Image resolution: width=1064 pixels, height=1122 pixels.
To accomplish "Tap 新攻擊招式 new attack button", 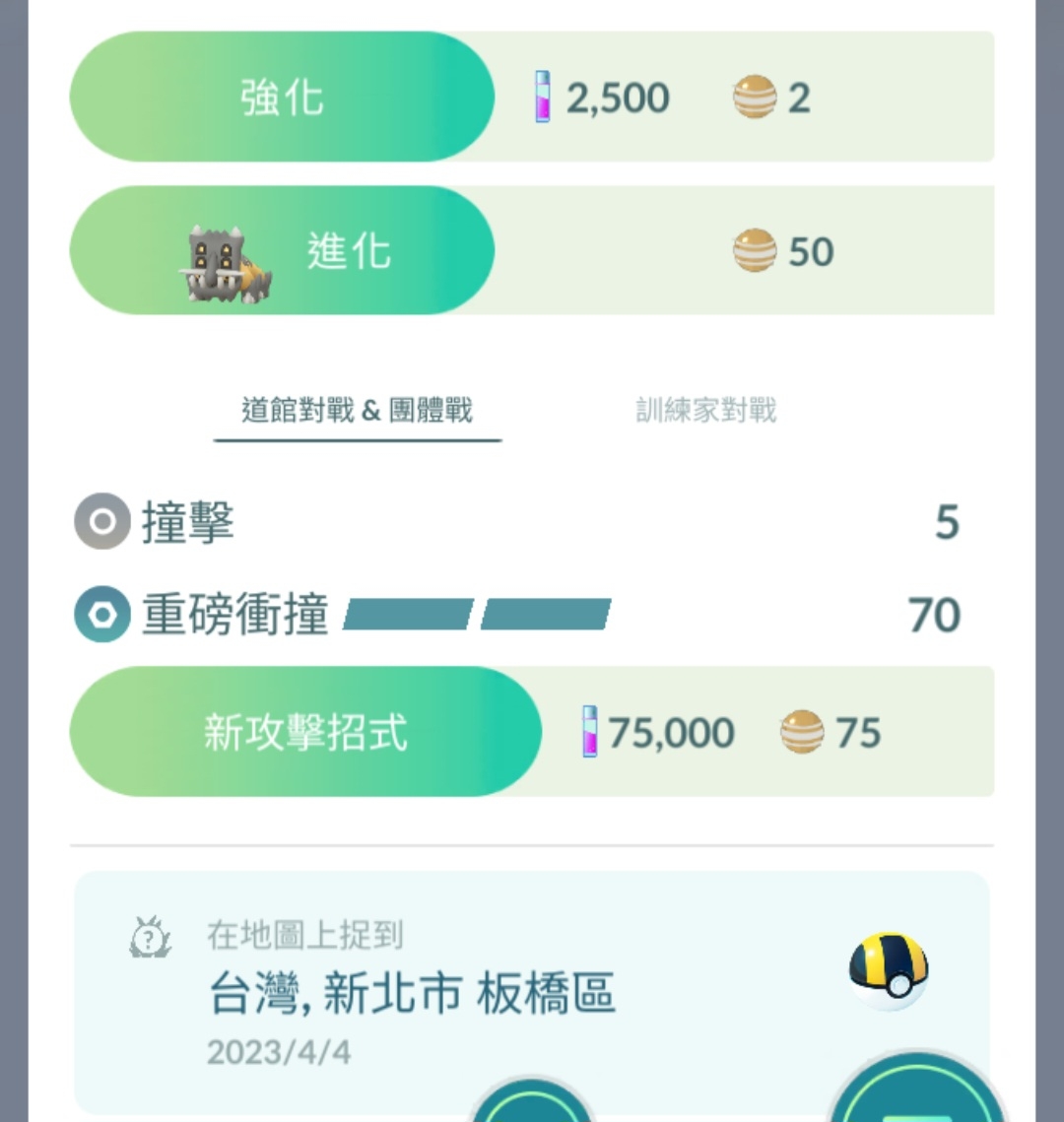I will (305, 732).
